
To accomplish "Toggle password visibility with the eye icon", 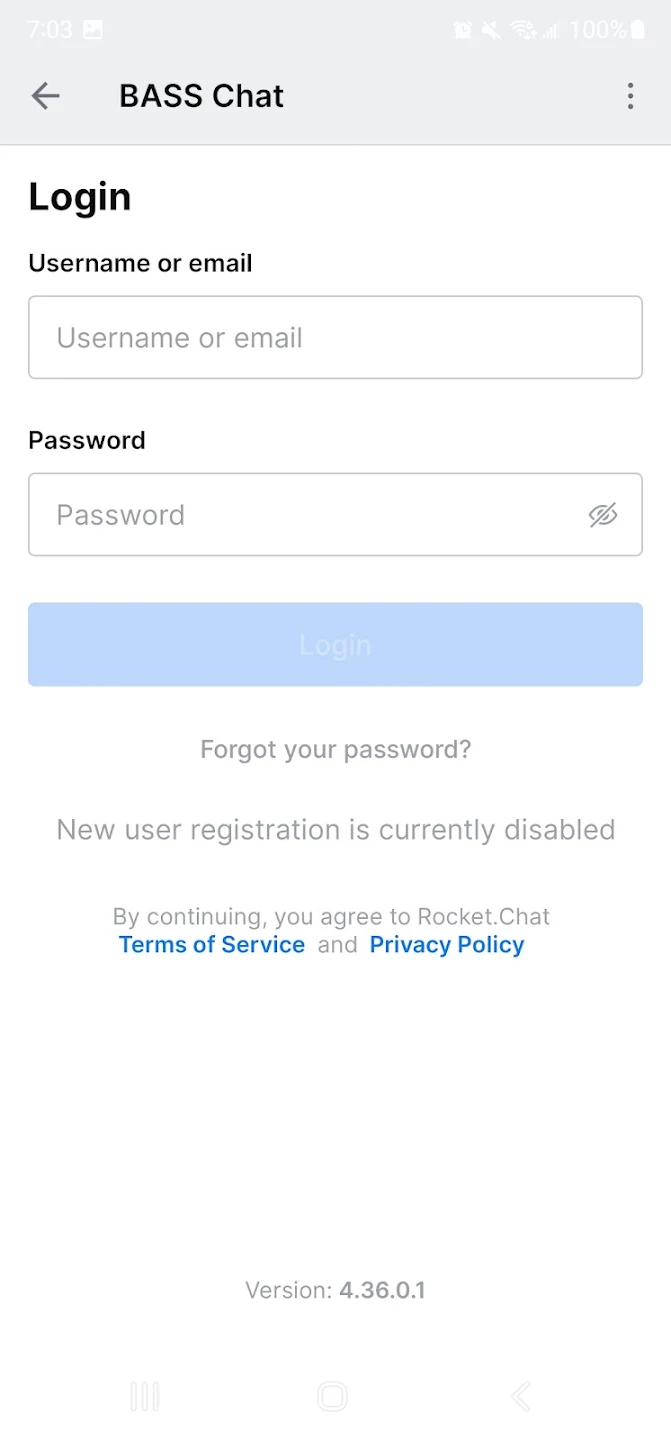I will 603,515.
